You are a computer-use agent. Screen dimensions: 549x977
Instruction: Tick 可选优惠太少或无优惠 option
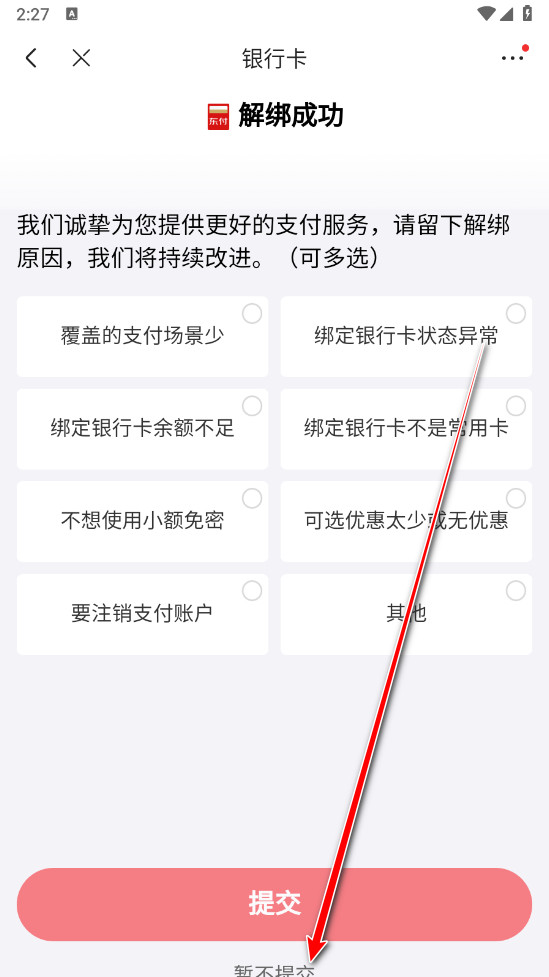click(406, 521)
